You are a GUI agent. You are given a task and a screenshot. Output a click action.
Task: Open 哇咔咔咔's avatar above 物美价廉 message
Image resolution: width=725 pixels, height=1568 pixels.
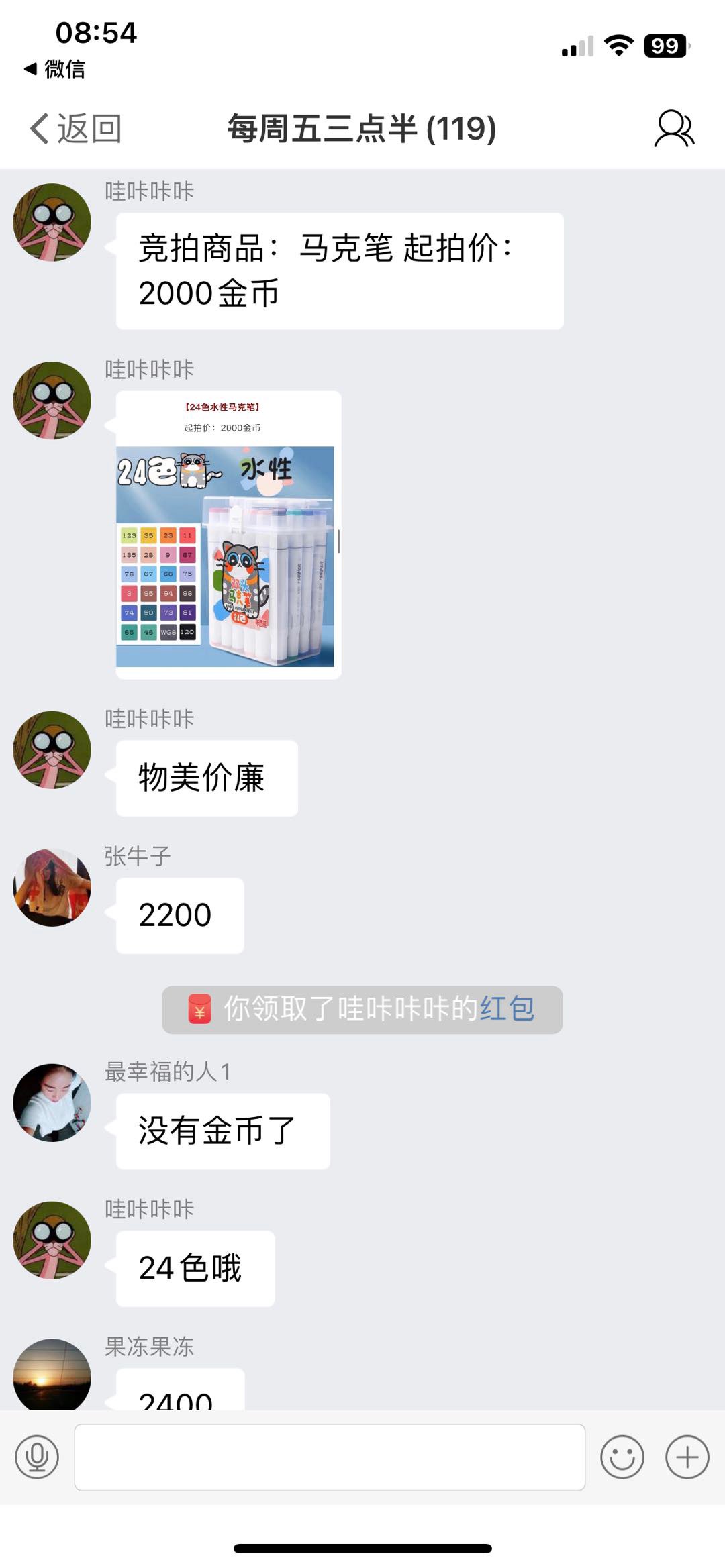[52, 749]
